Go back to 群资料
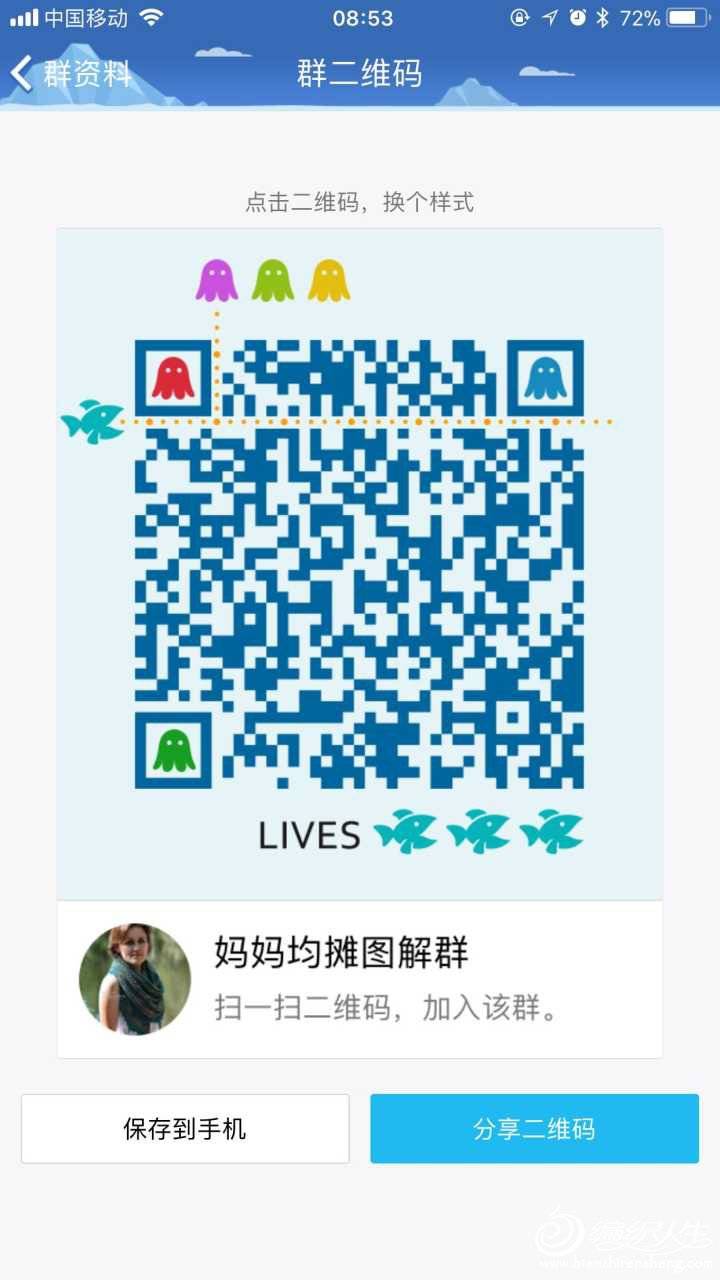720x1280 pixels. pos(70,73)
